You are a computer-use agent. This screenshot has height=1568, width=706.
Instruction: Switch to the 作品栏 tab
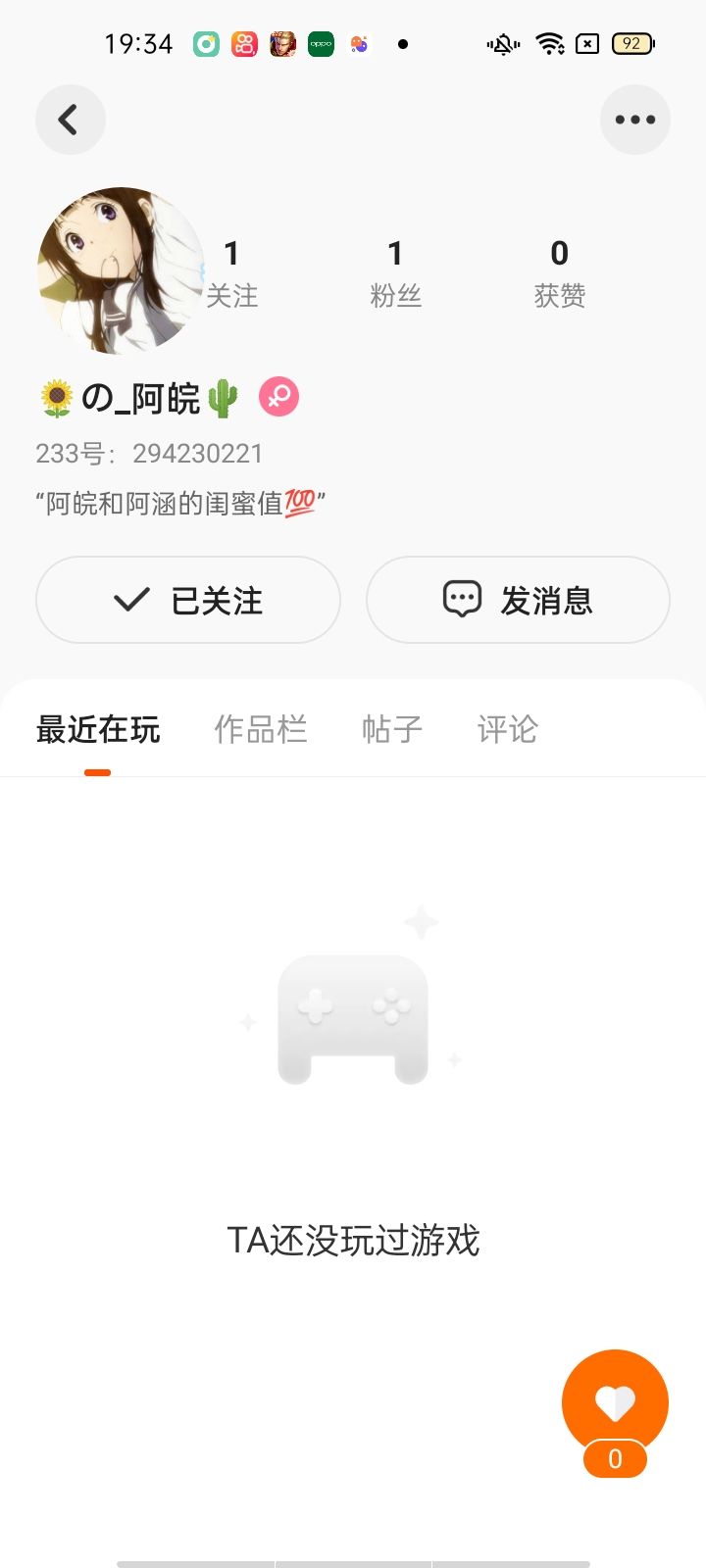pyautogui.click(x=260, y=729)
